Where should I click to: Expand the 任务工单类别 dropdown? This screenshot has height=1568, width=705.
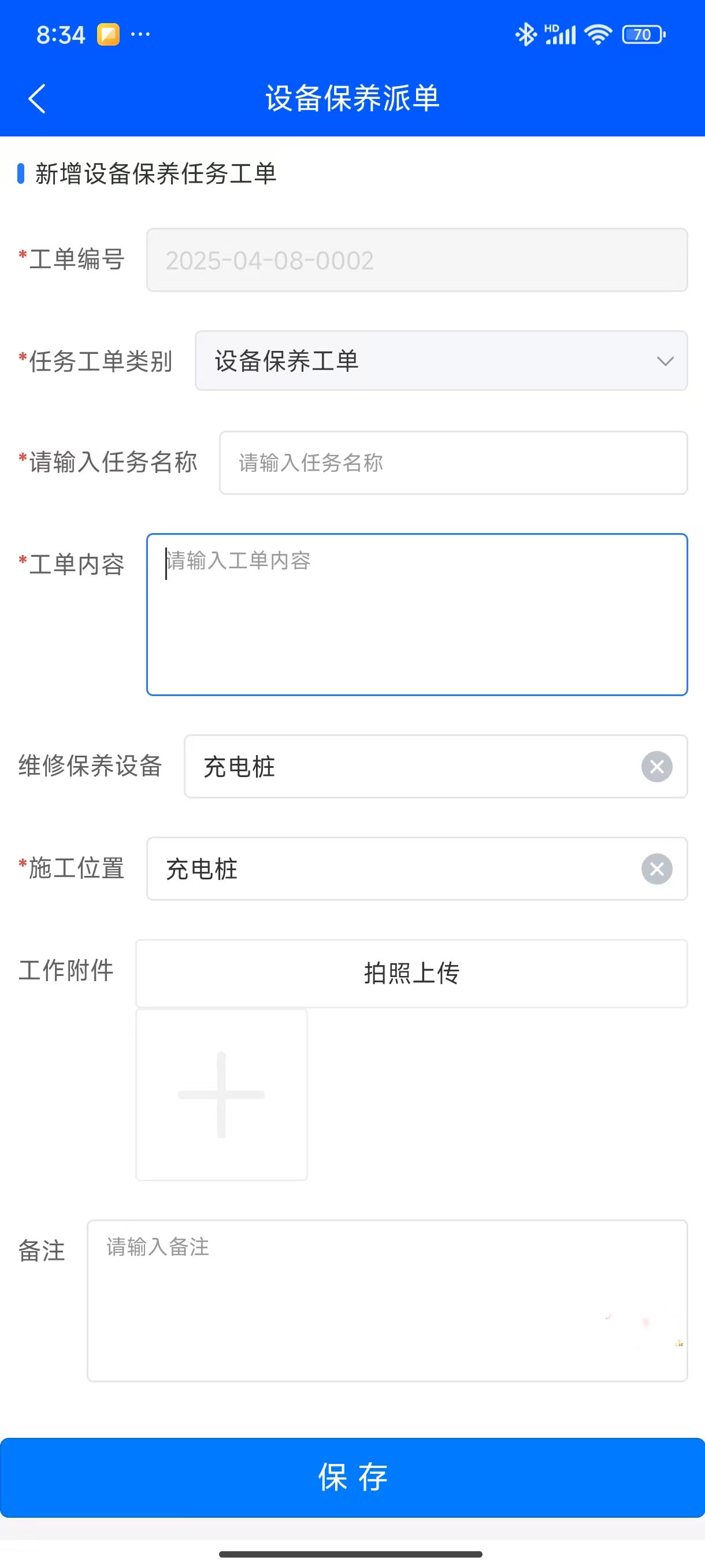(441, 361)
